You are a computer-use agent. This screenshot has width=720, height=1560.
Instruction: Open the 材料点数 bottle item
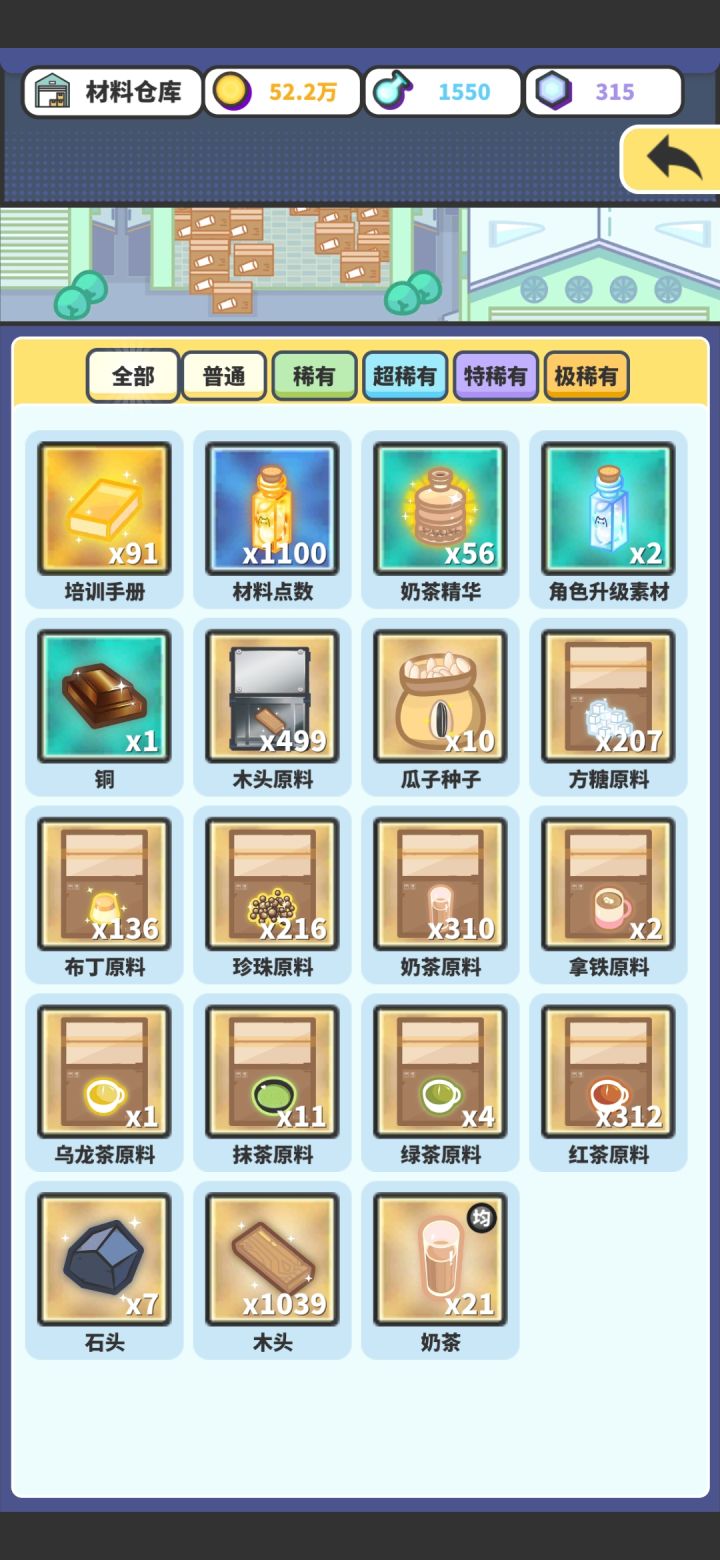pyautogui.click(x=272, y=508)
